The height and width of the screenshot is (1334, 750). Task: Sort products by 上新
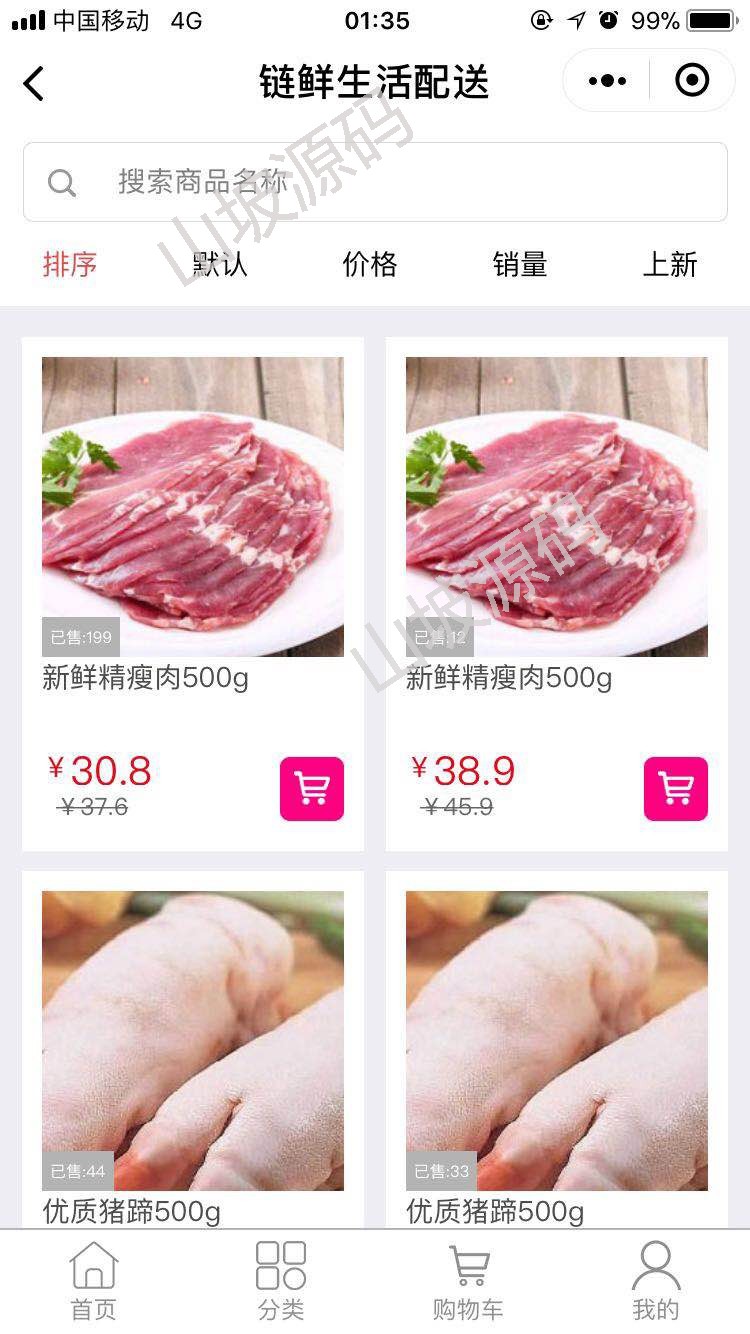click(x=670, y=265)
